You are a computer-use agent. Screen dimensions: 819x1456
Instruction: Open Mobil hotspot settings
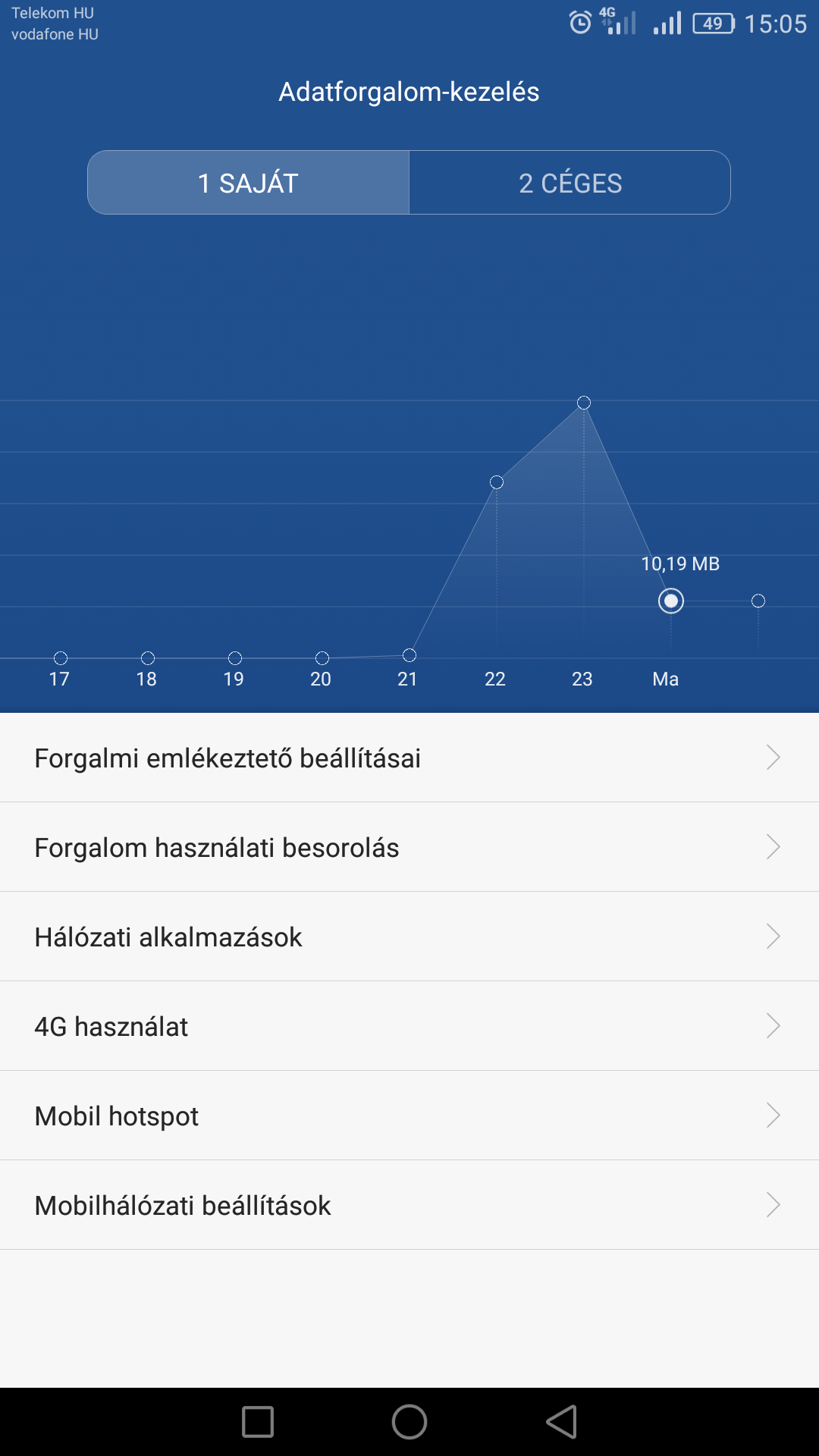coord(409,1116)
